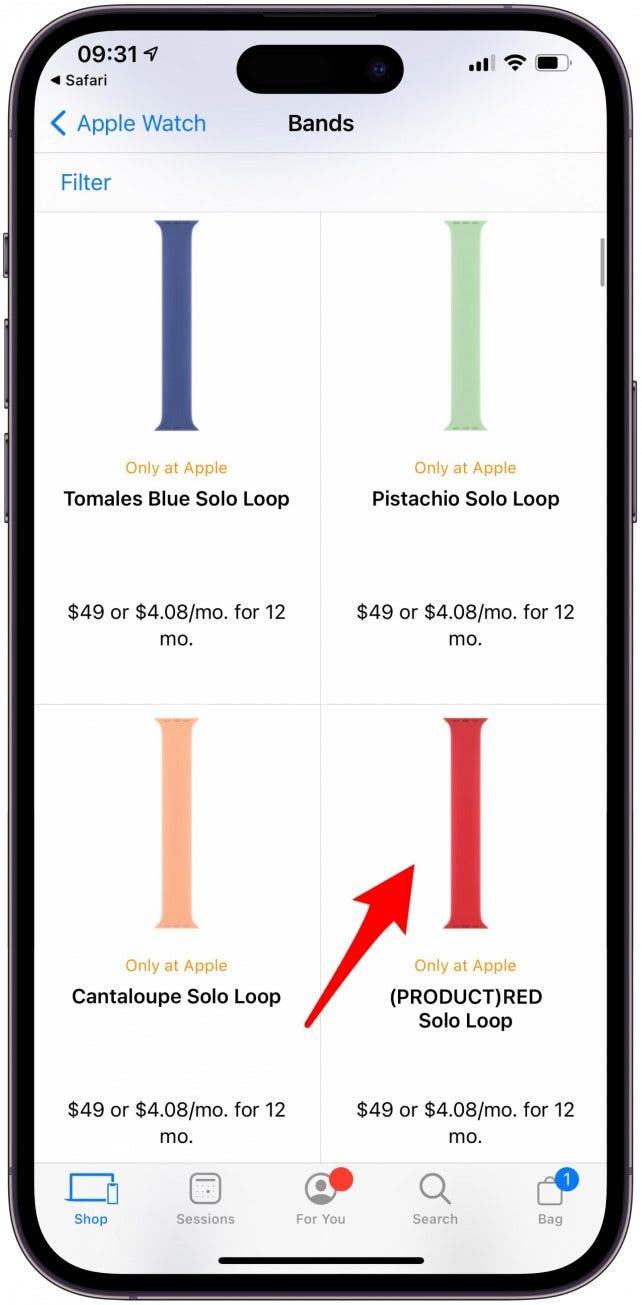Open the Bag tab

pos(550,1198)
